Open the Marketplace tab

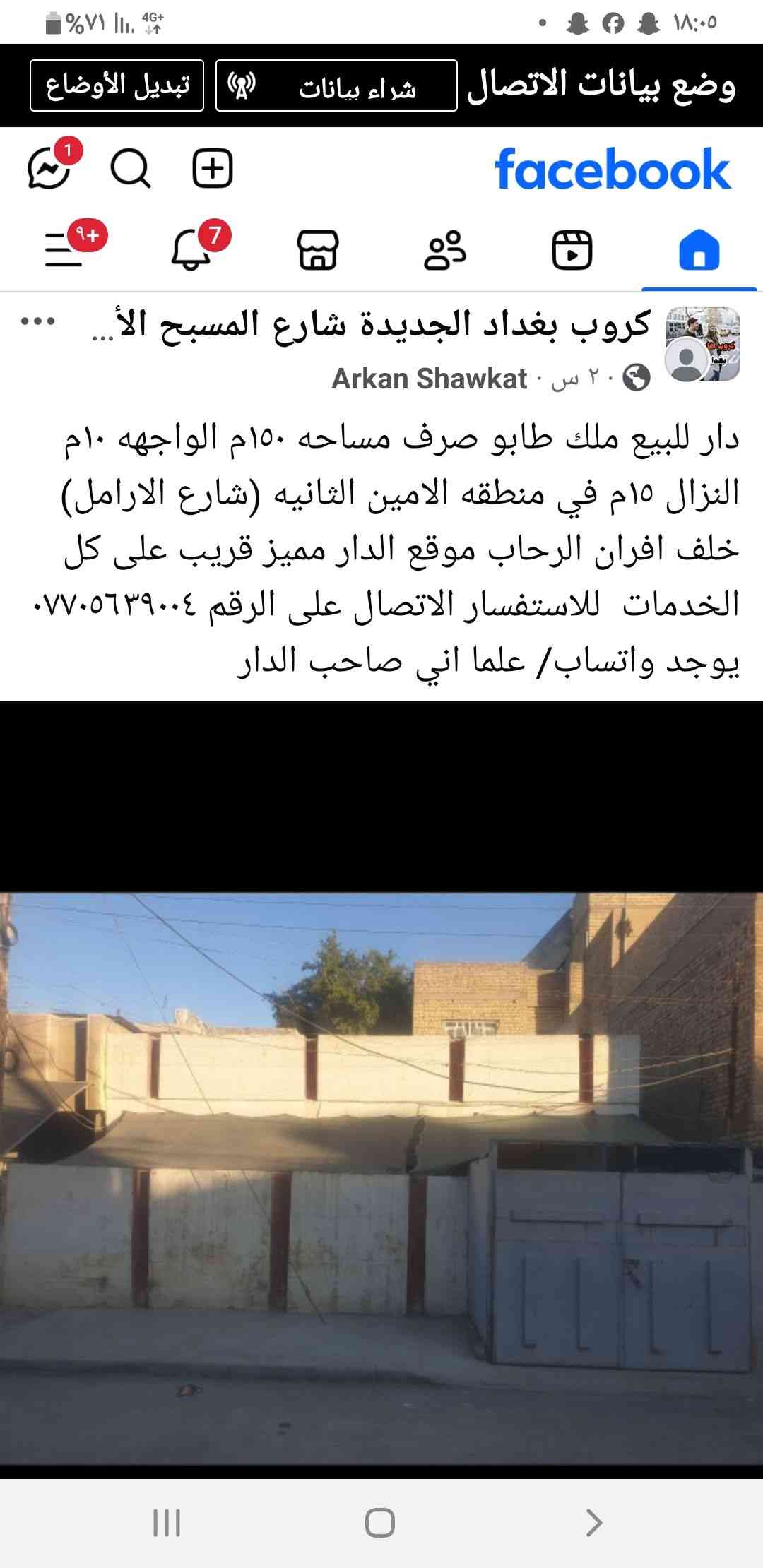pyautogui.click(x=318, y=251)
